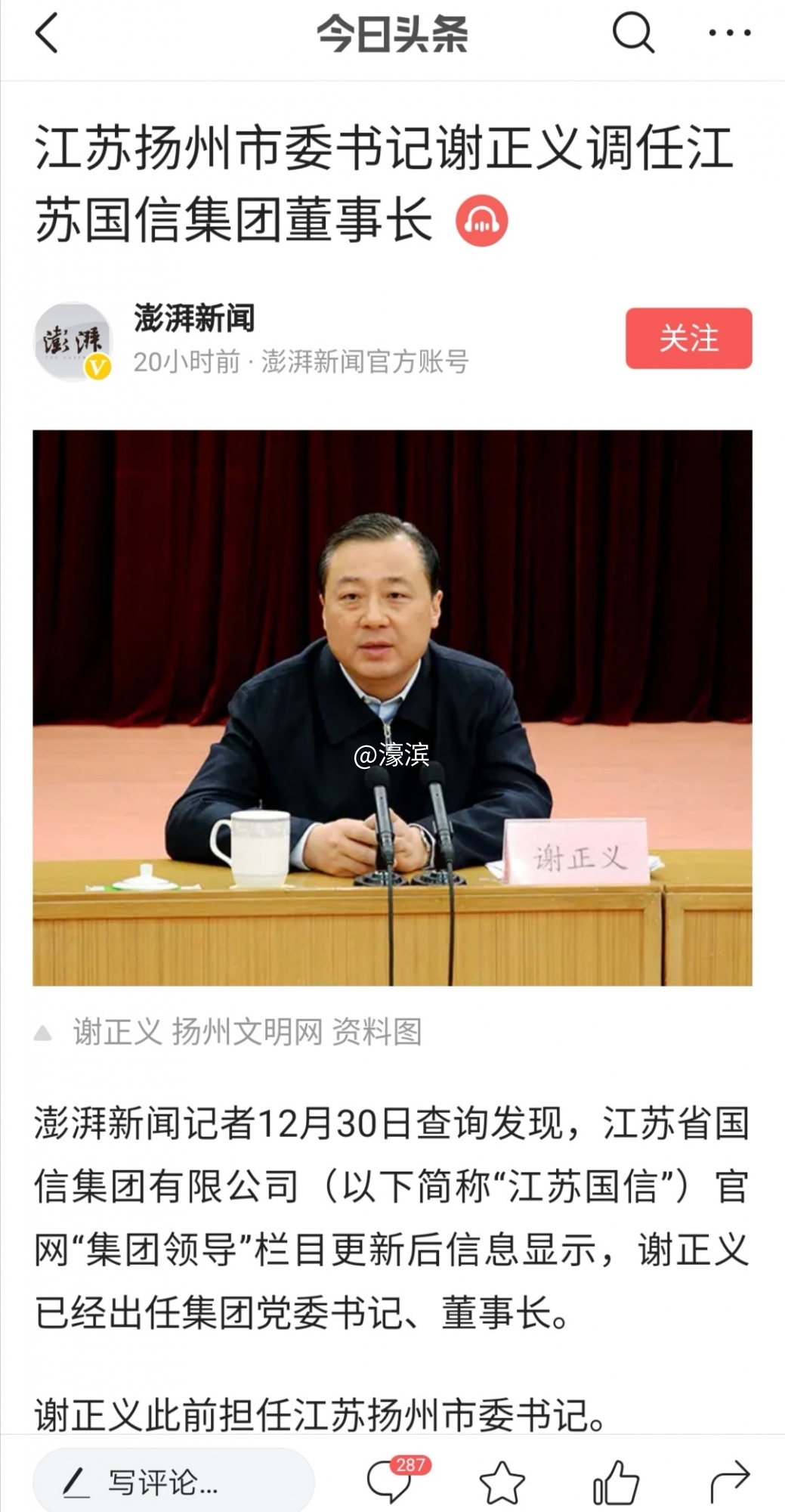The image size is (785, 1512).
Task: Like the article with thumbs-up
Action: 616,1483
